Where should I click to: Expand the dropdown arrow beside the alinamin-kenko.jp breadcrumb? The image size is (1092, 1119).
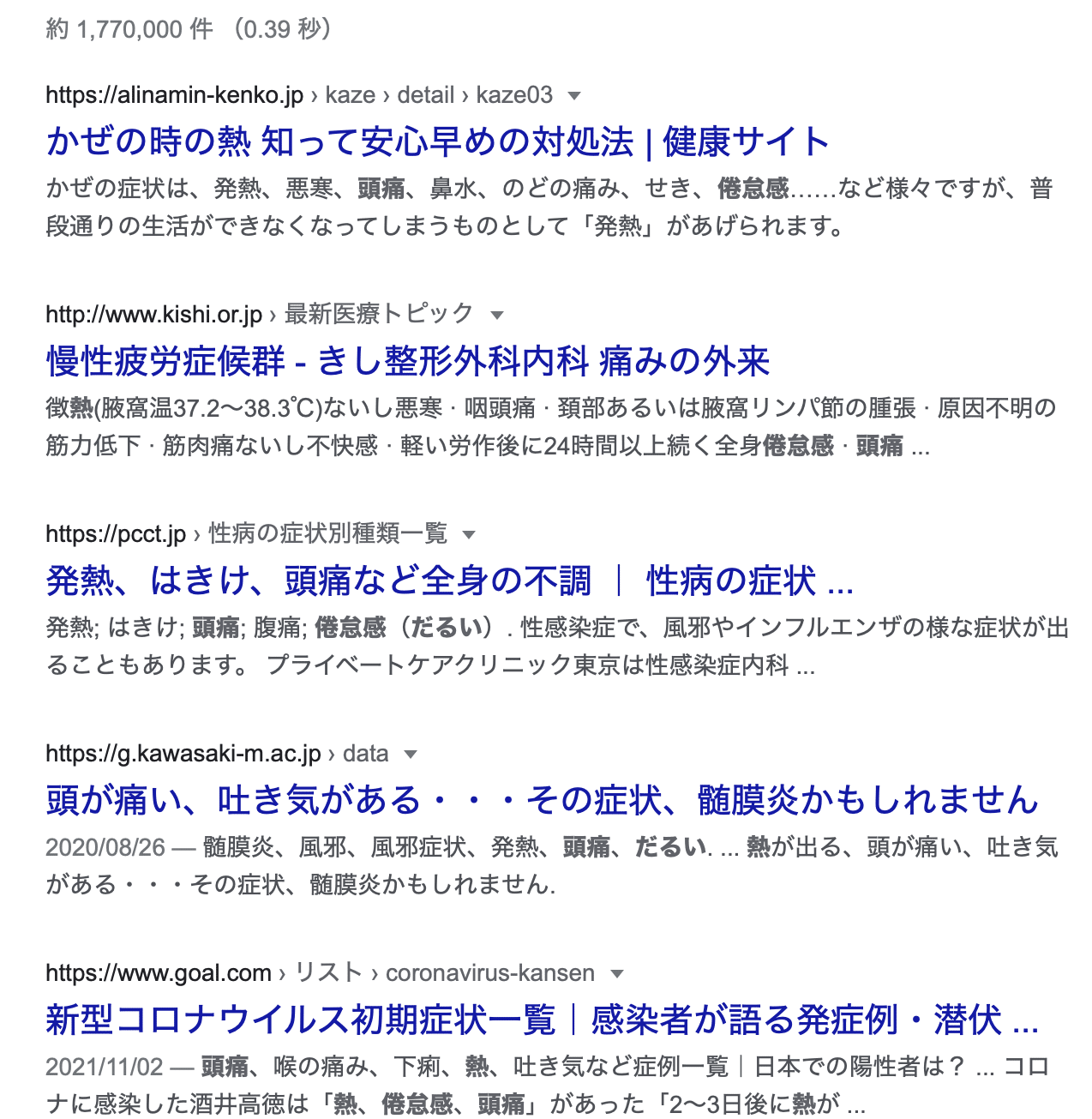click(573, 95)
